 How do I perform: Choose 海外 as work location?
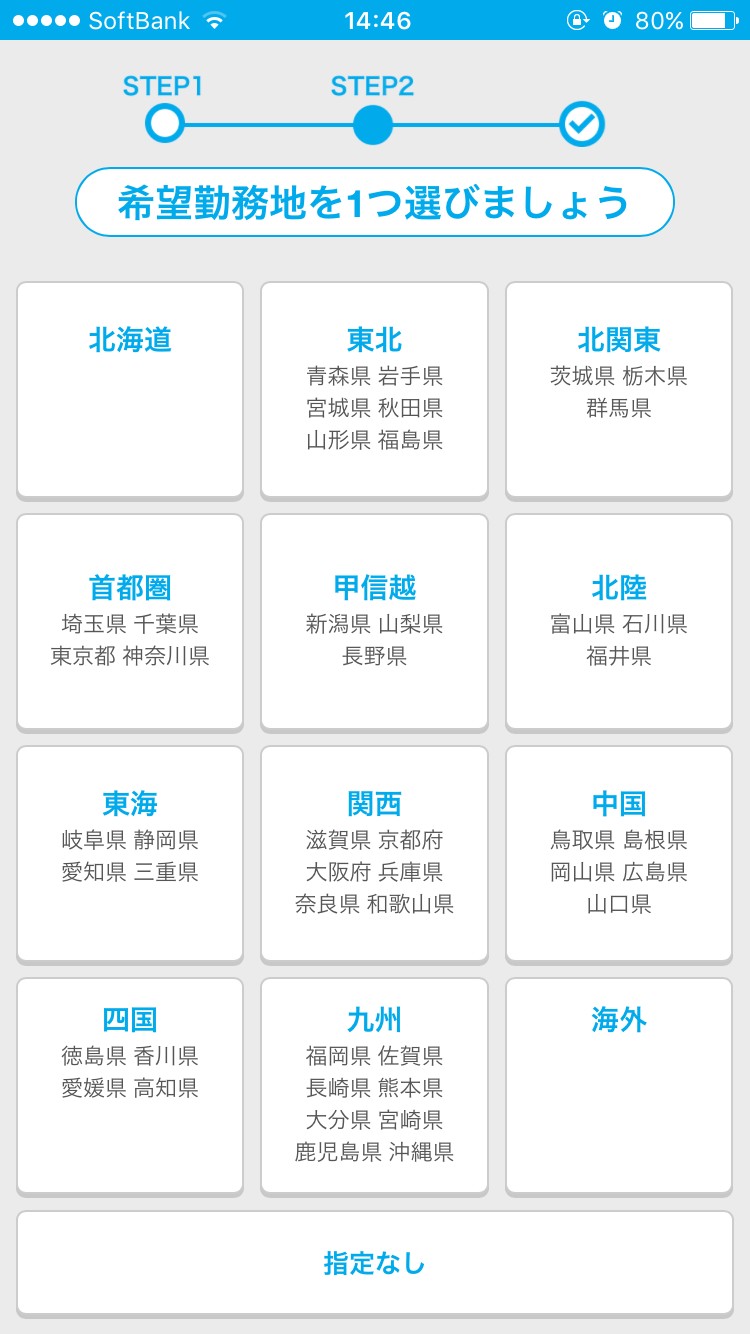(x=619, y=1085)
